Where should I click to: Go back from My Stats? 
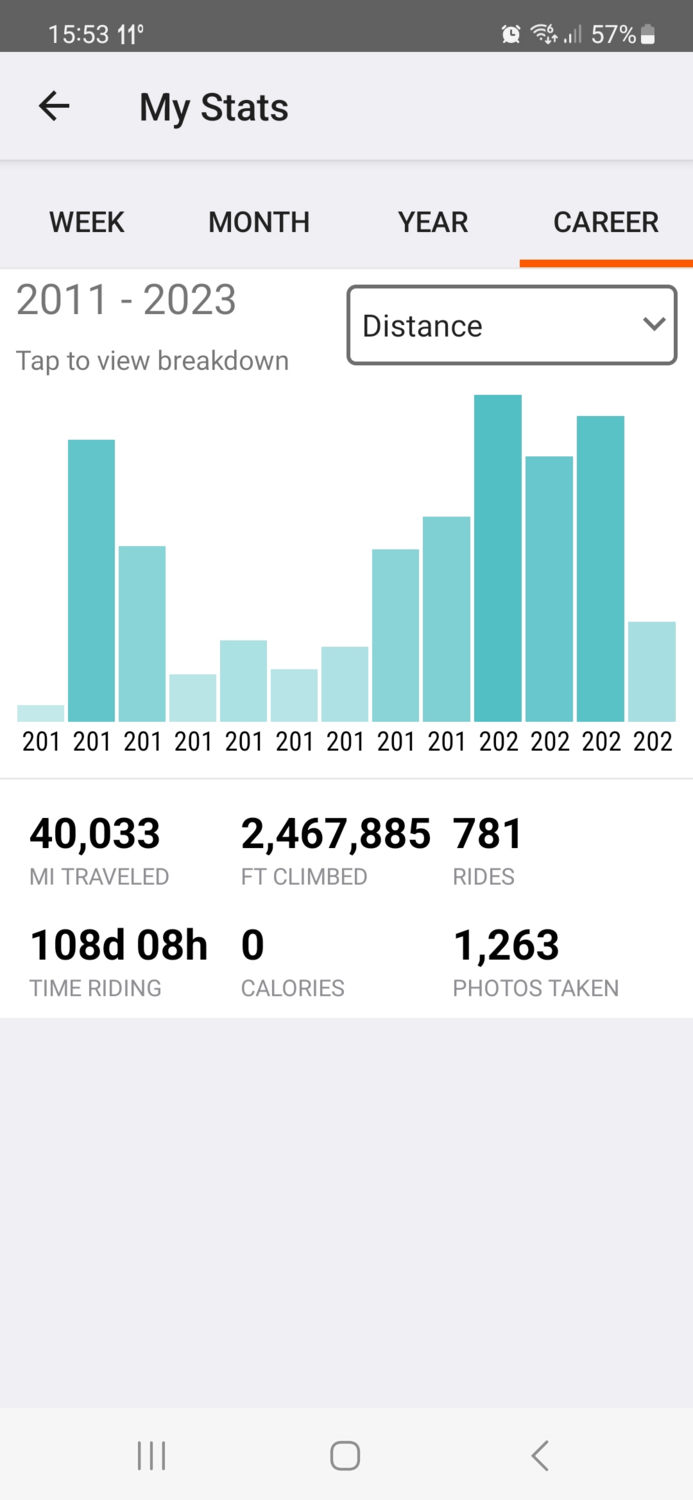(54, 106)
